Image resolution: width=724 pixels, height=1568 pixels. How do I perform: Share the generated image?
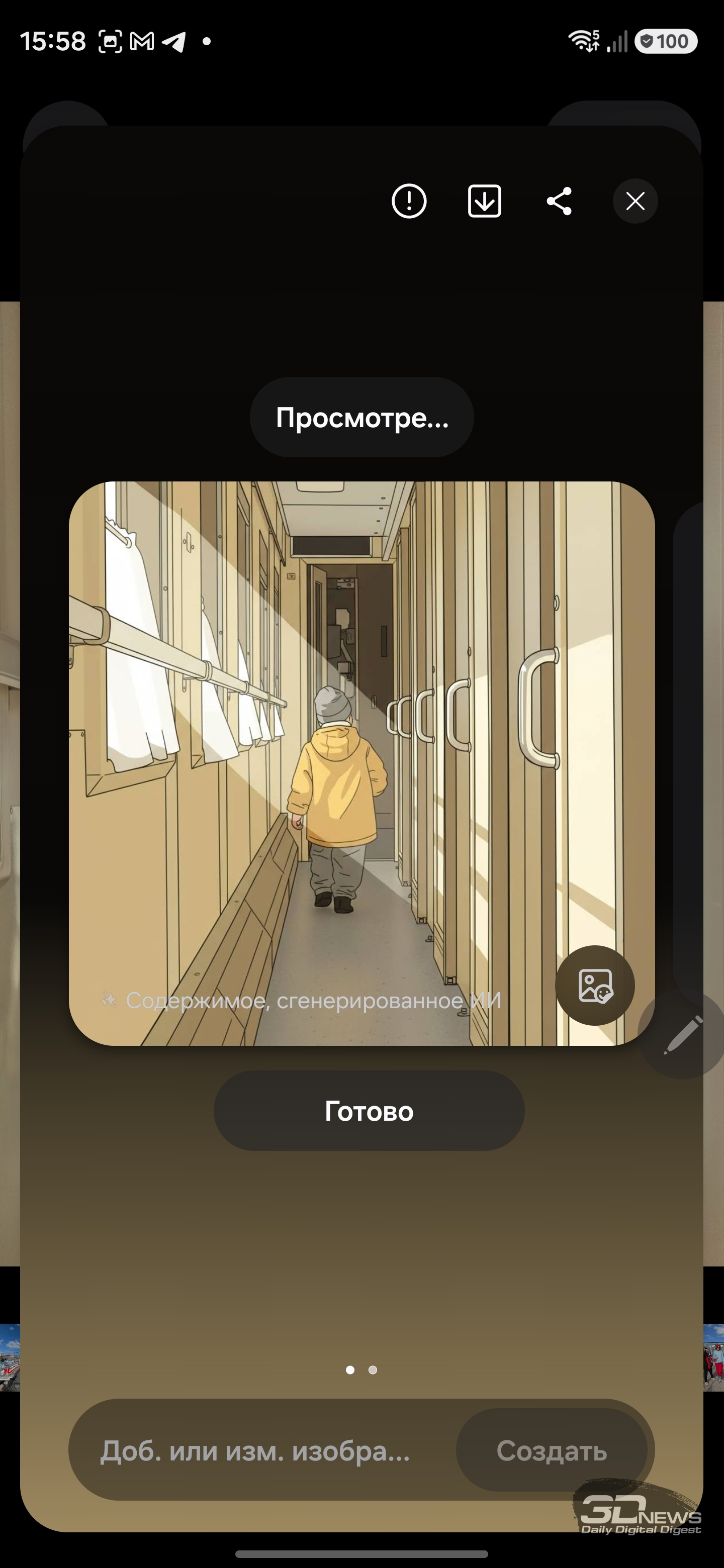coord(559,201)
